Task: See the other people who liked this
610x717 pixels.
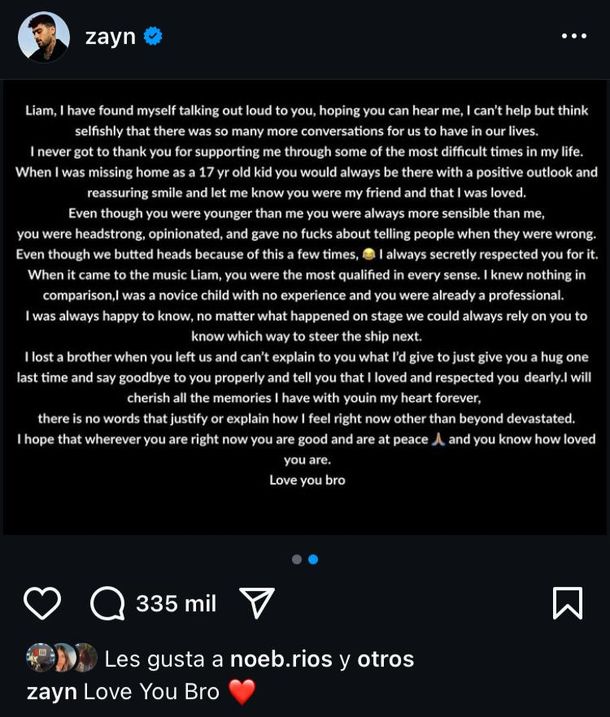Action: pos(385,659)
